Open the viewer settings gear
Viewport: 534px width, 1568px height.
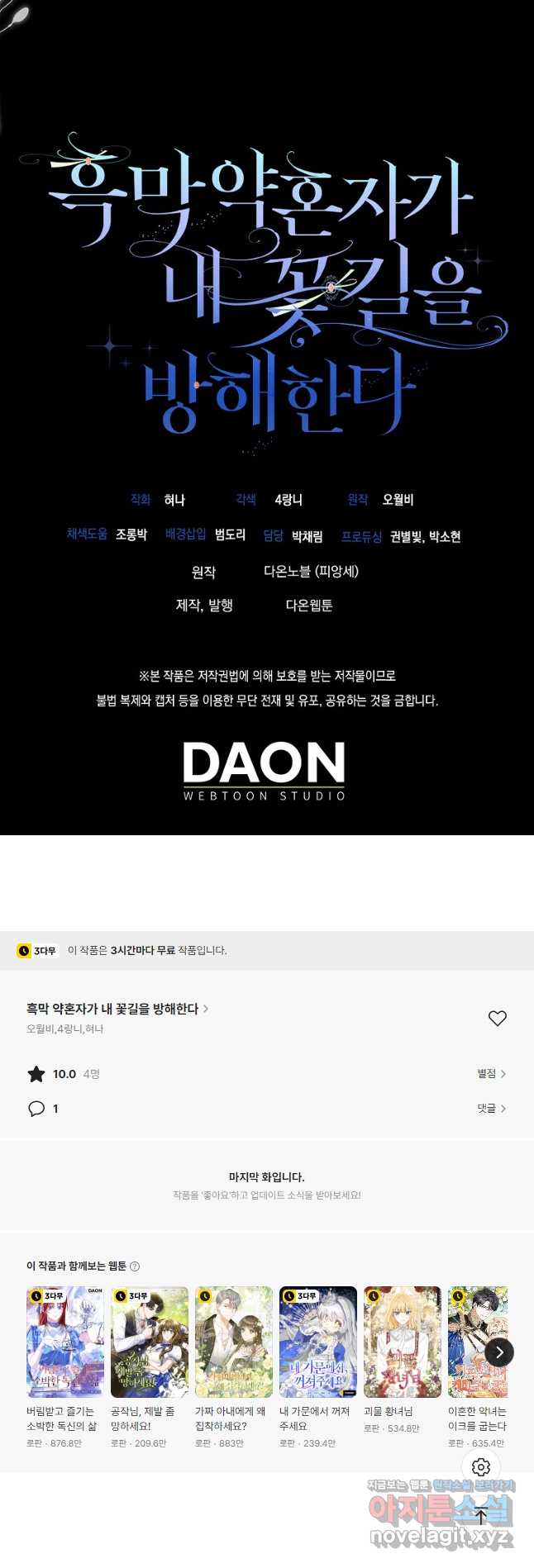(481, 1466)
